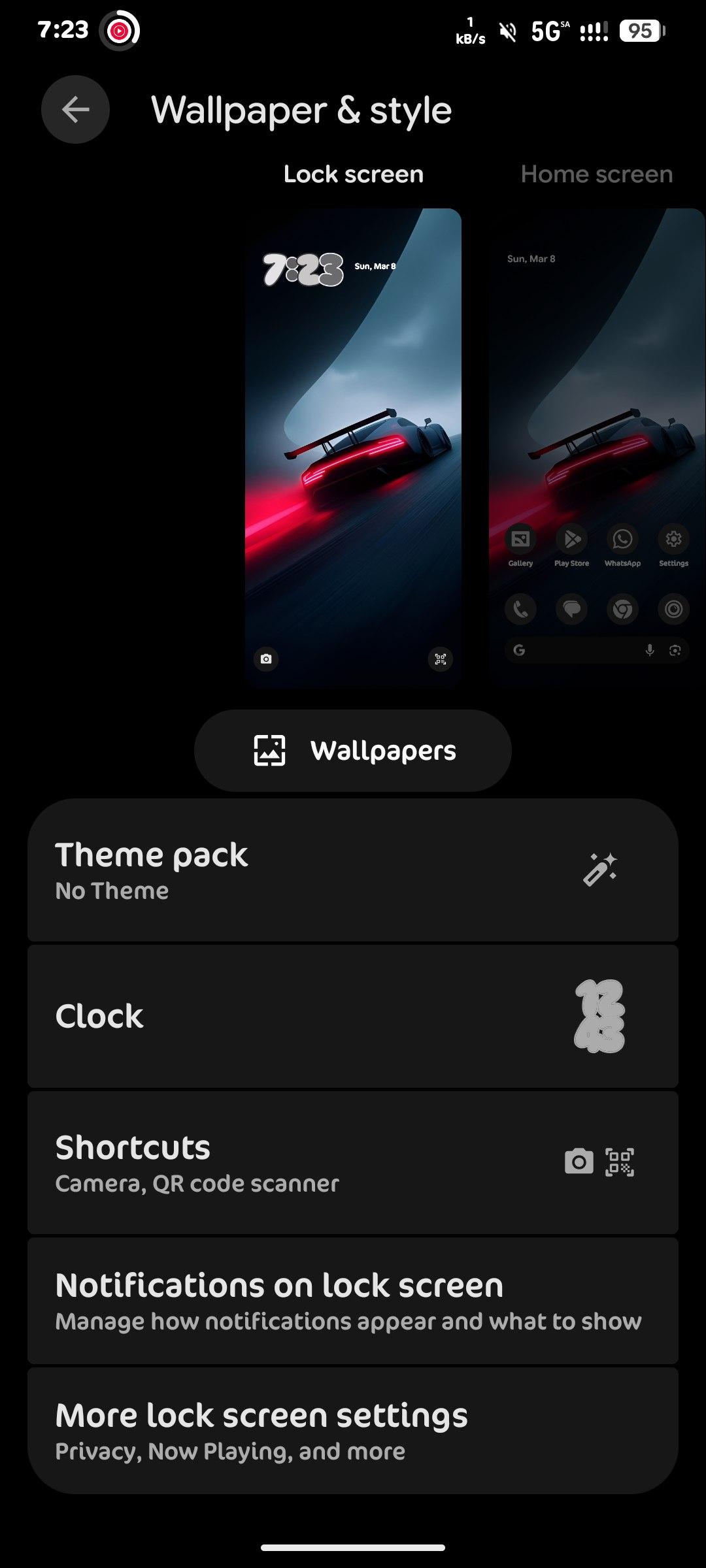Switch to the Home screen tab

click(x=596, y=174)
